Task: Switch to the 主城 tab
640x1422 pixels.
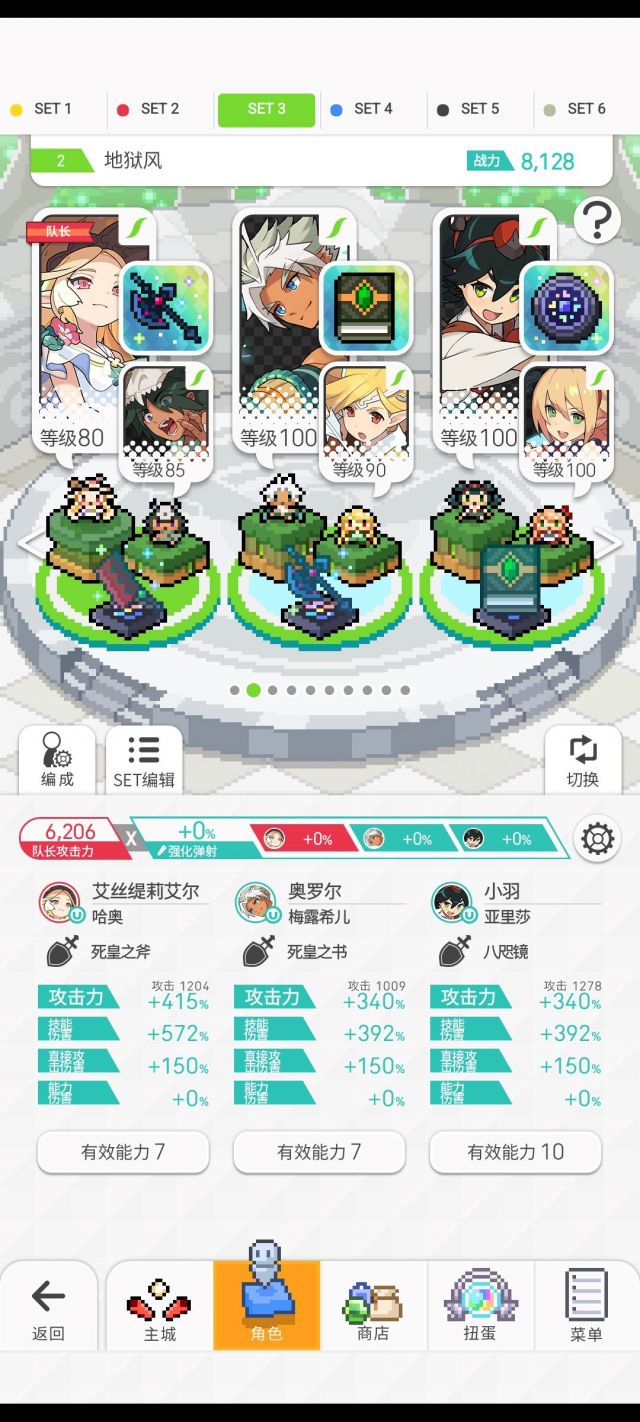Action: coord(160,1306)
